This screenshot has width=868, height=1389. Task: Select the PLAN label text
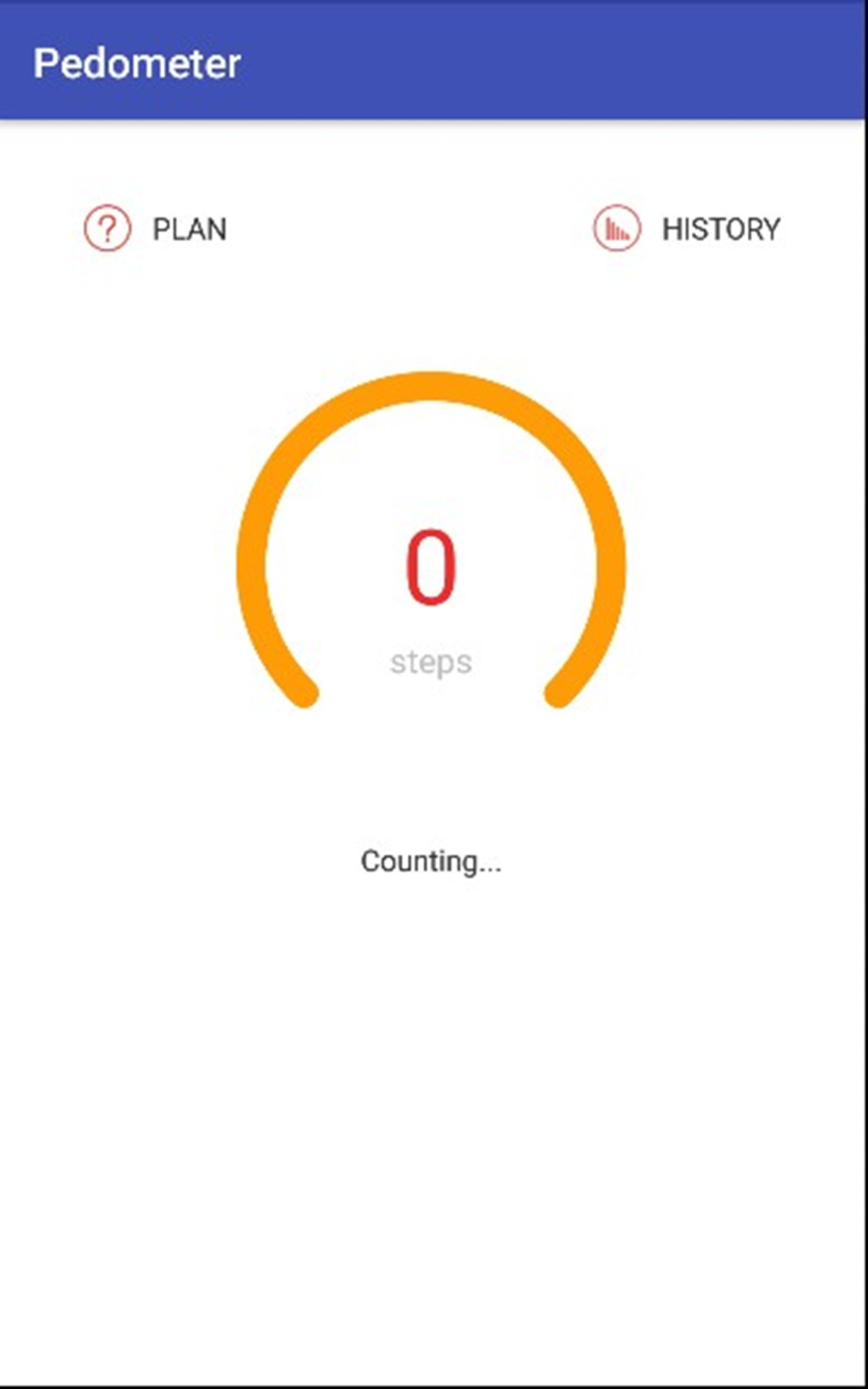coord(187,229)
